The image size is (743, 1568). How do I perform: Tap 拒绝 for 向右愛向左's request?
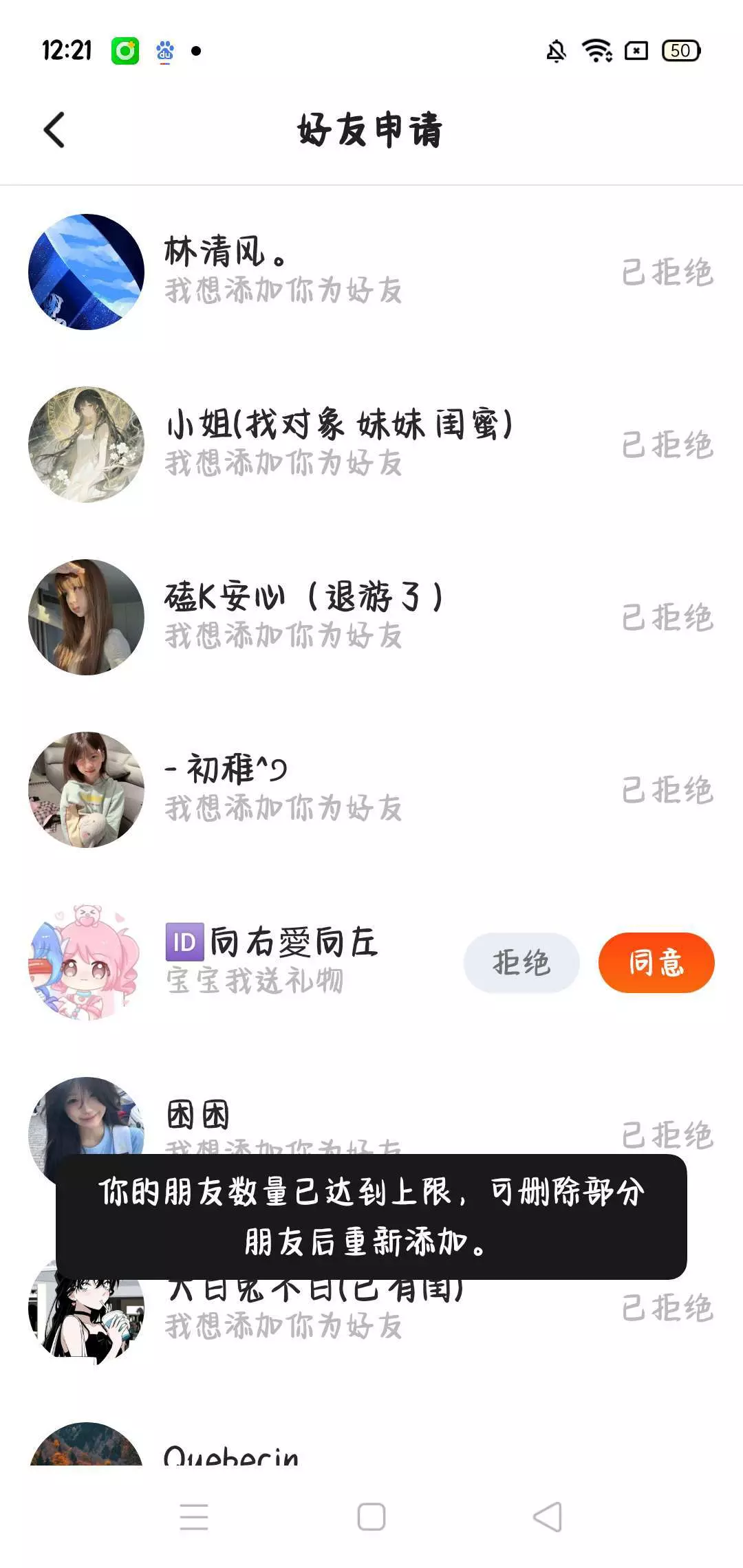[x=521, y=962]
